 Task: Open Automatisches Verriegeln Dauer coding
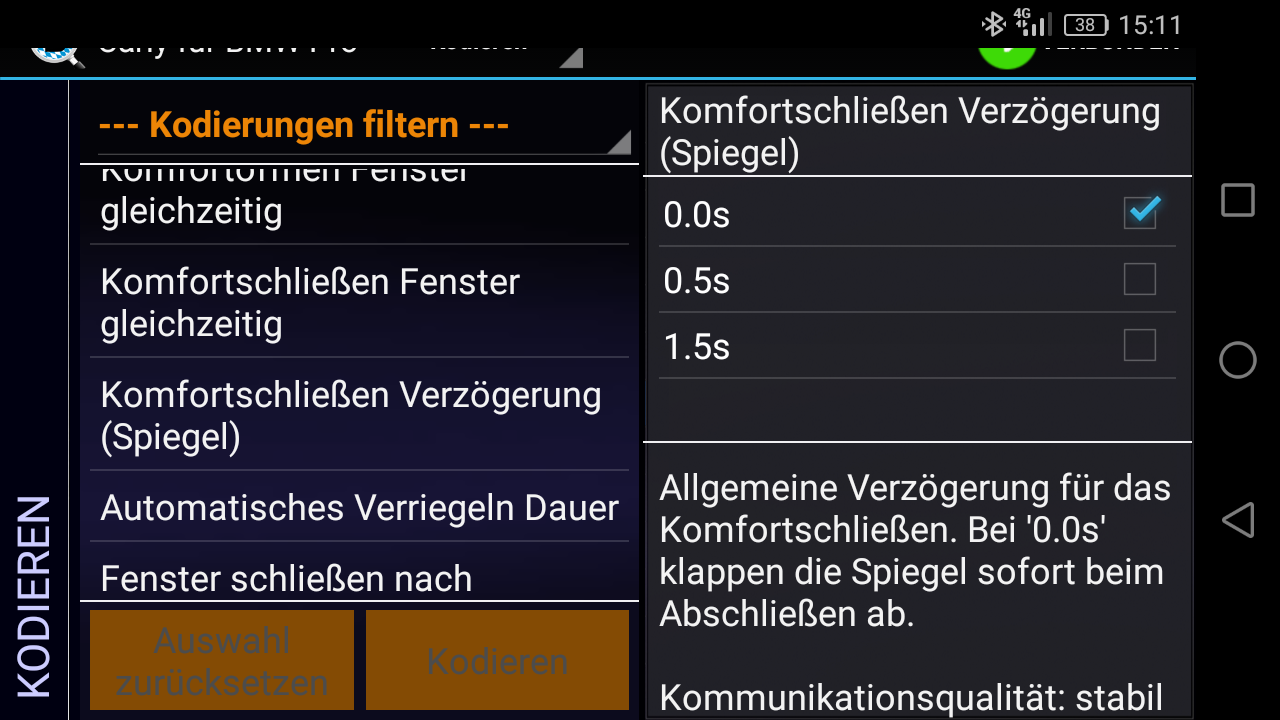coord(360,508)
